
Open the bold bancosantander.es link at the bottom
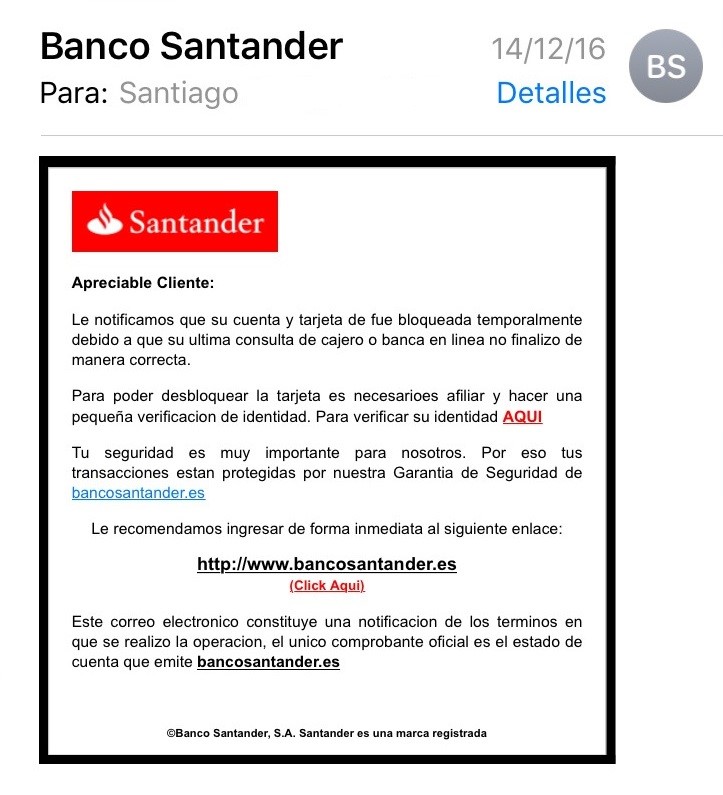[268, 662]
